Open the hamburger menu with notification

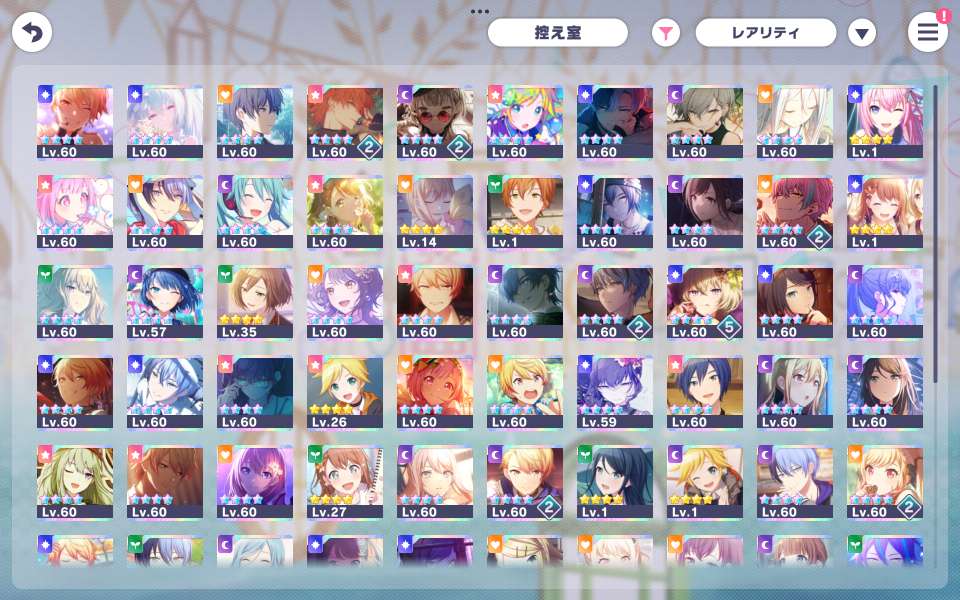(927, 33)
